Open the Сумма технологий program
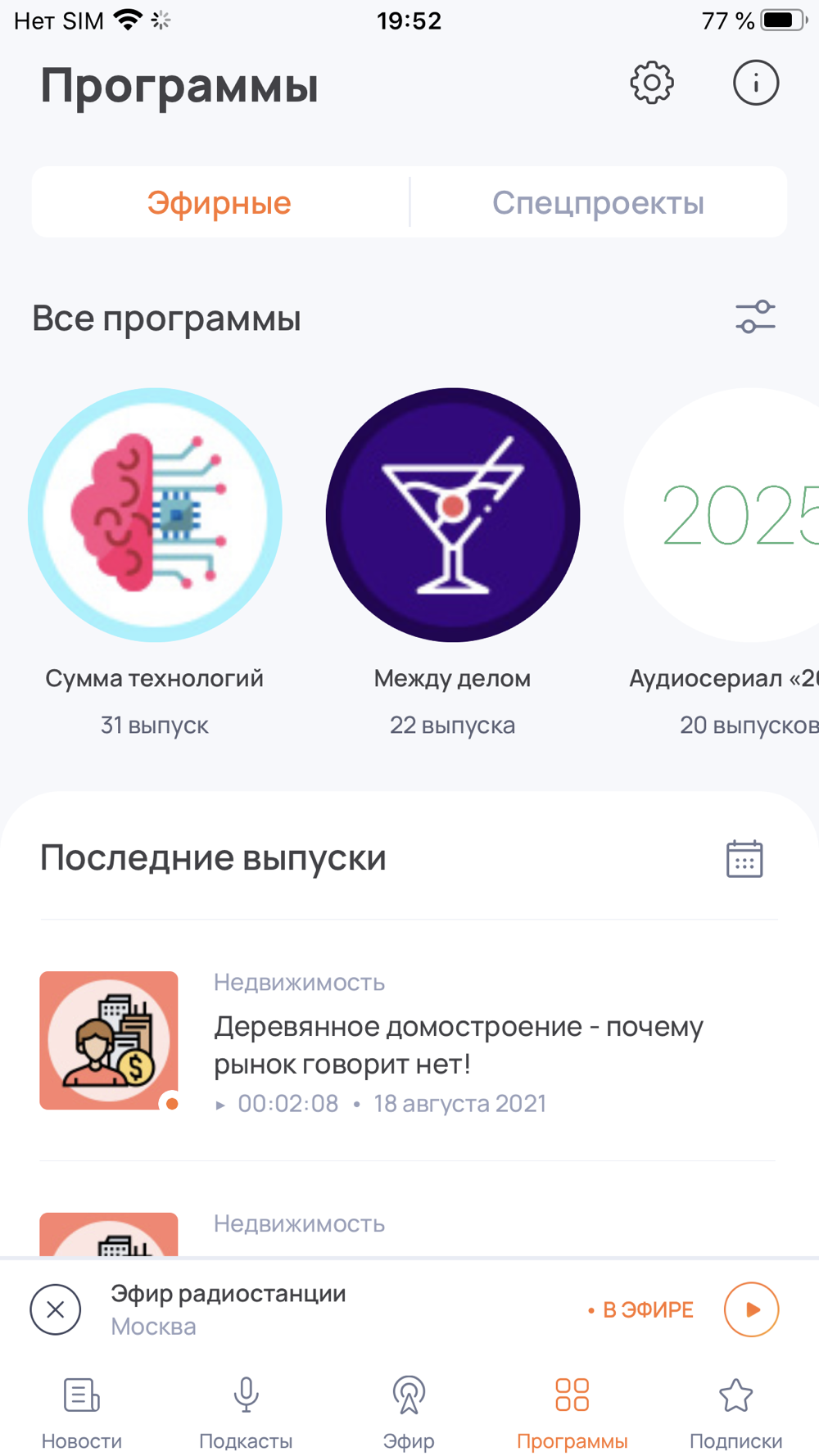This screenshot has width=819, height=1456. tap(155, 515)
